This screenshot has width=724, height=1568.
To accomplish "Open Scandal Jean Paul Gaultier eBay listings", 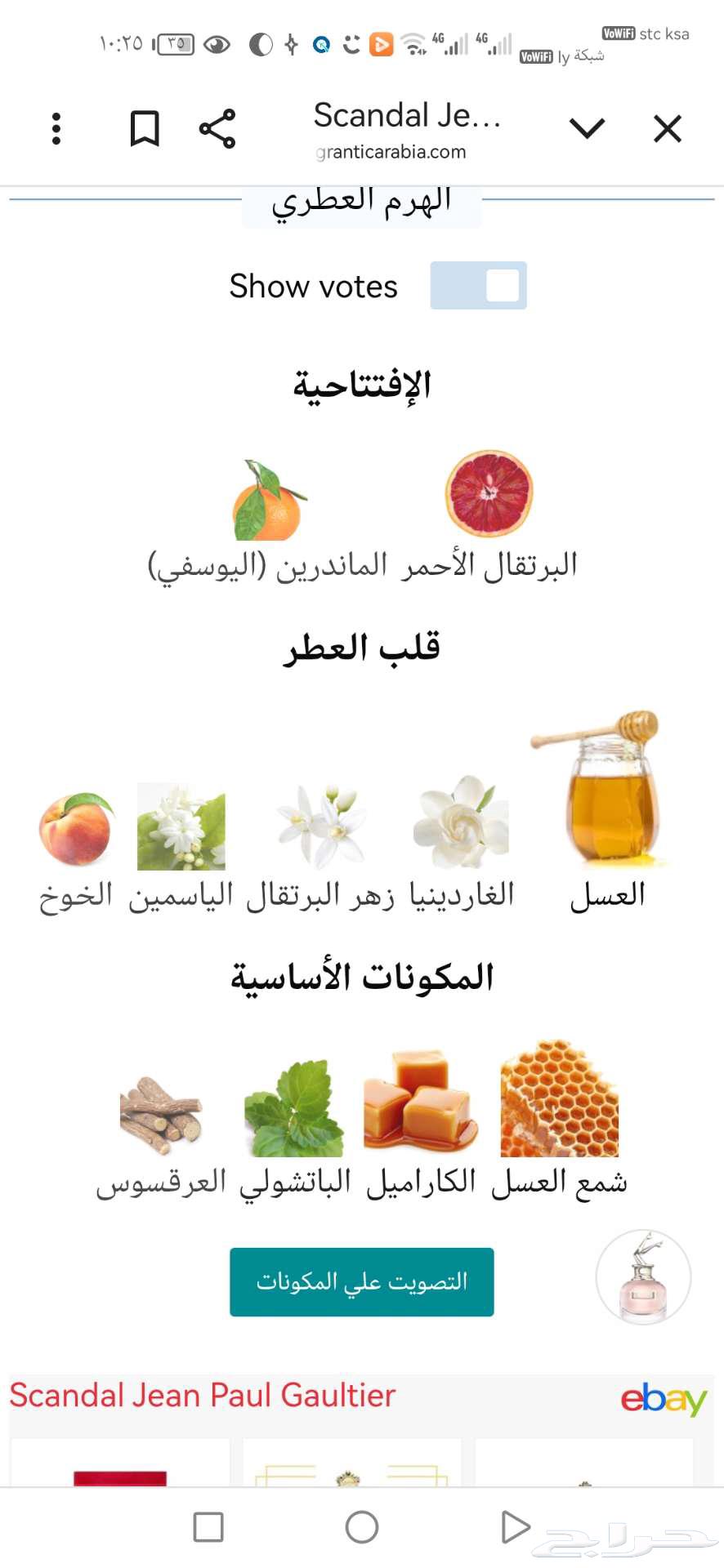I will pyautogui.click(x=203, y=1396).
